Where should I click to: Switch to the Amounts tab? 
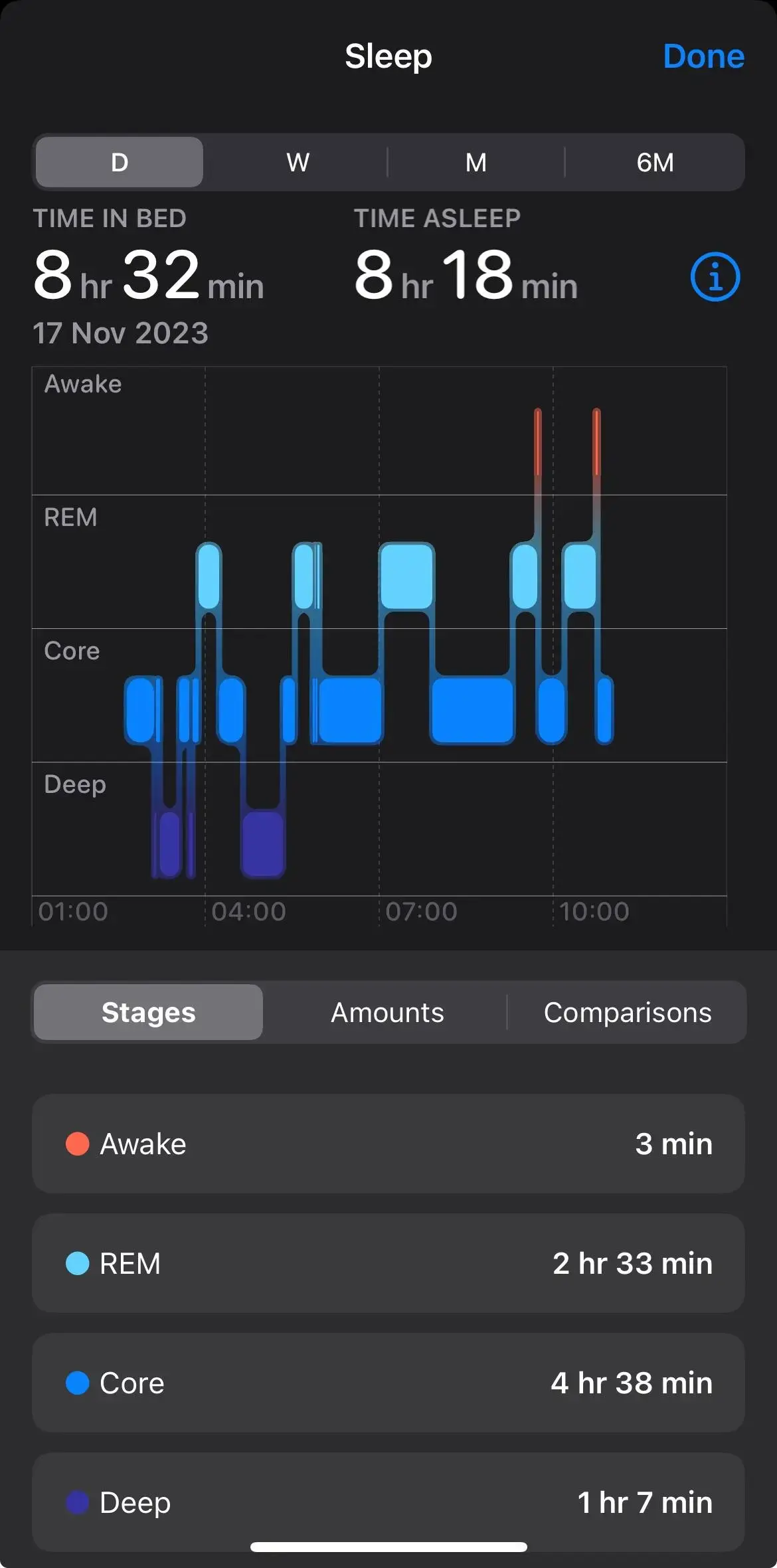click(387, 1012)
